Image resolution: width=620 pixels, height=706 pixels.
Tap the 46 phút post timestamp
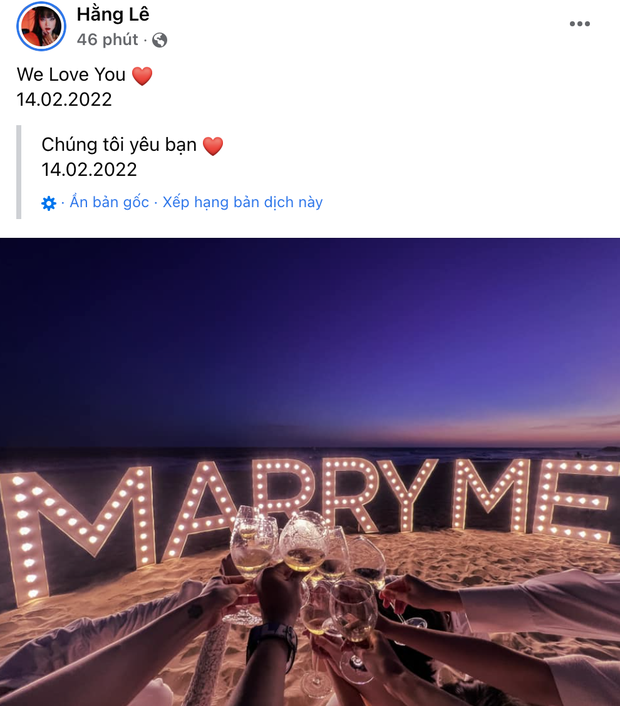click(x=107, y=40)
